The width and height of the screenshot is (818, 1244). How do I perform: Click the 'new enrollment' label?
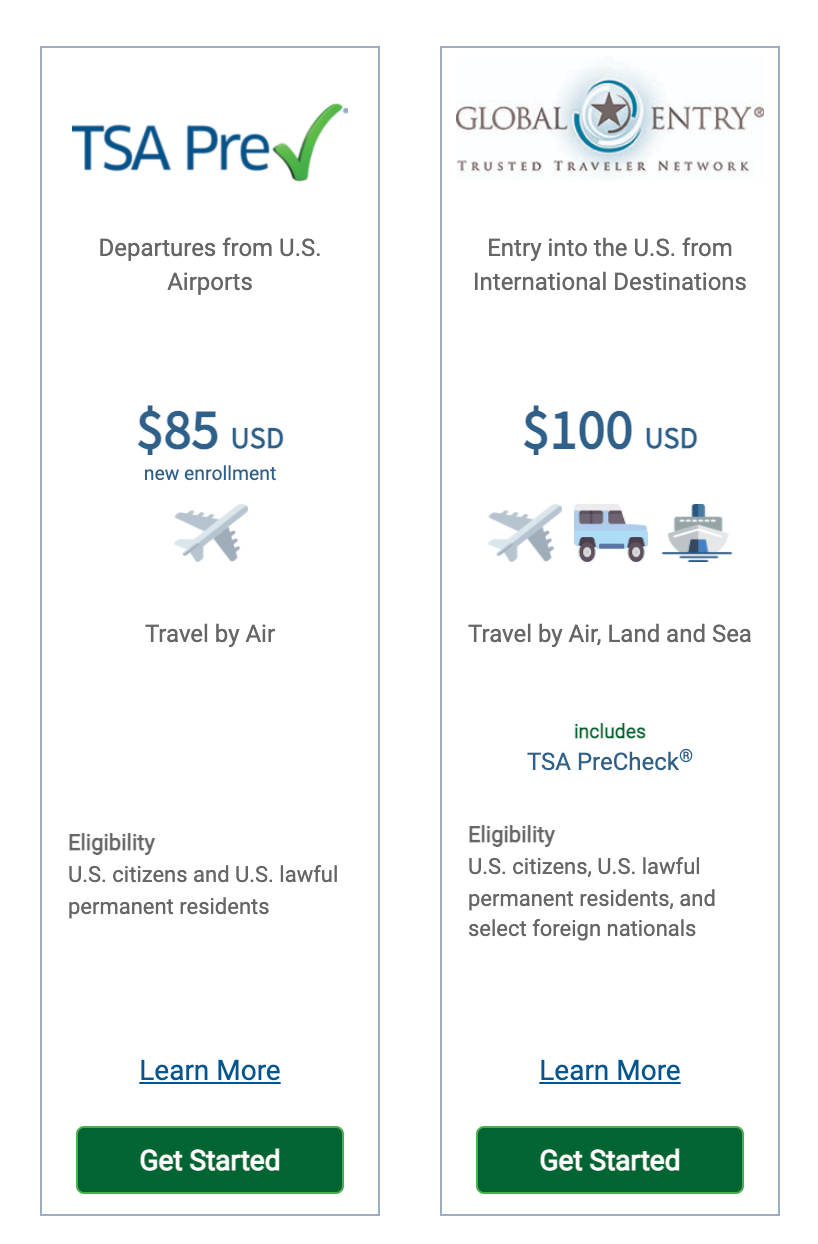(x=210, y=474)
